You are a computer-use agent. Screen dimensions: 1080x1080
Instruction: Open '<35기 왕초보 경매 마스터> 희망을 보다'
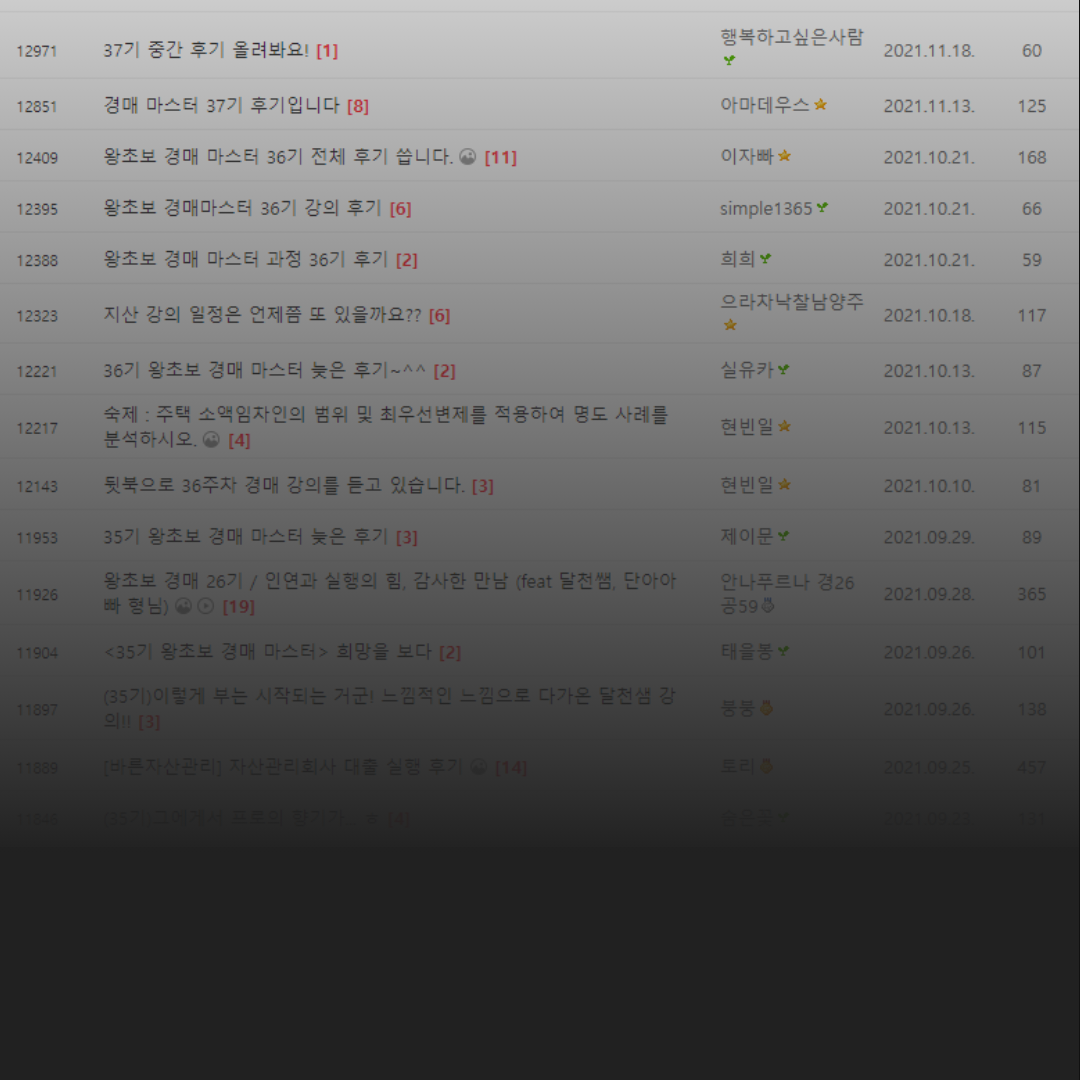[267, 652]
